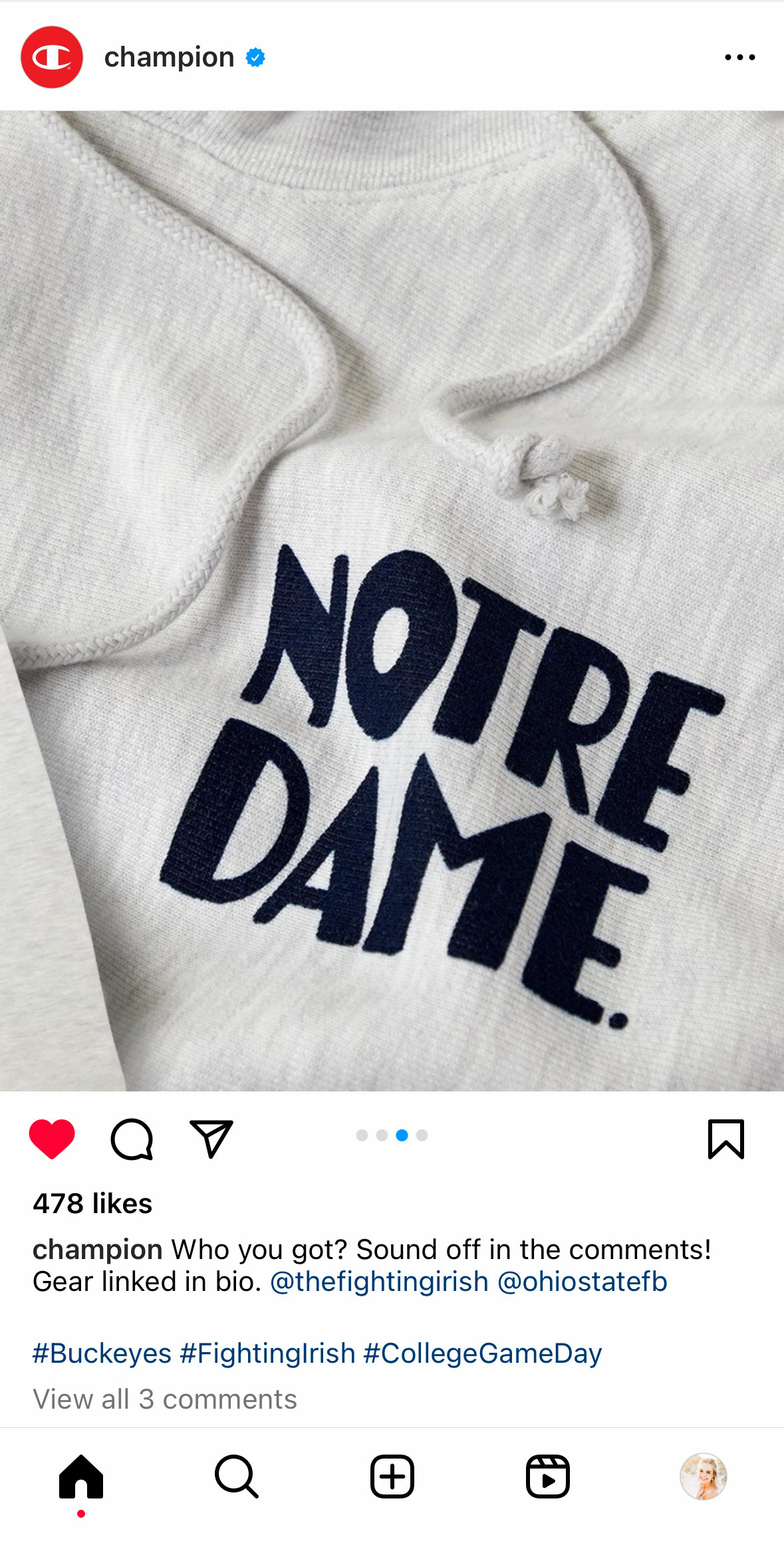Share the post with the paper plane icon
This screenshot has height=1557, width=784.
tap(211, 1139)
